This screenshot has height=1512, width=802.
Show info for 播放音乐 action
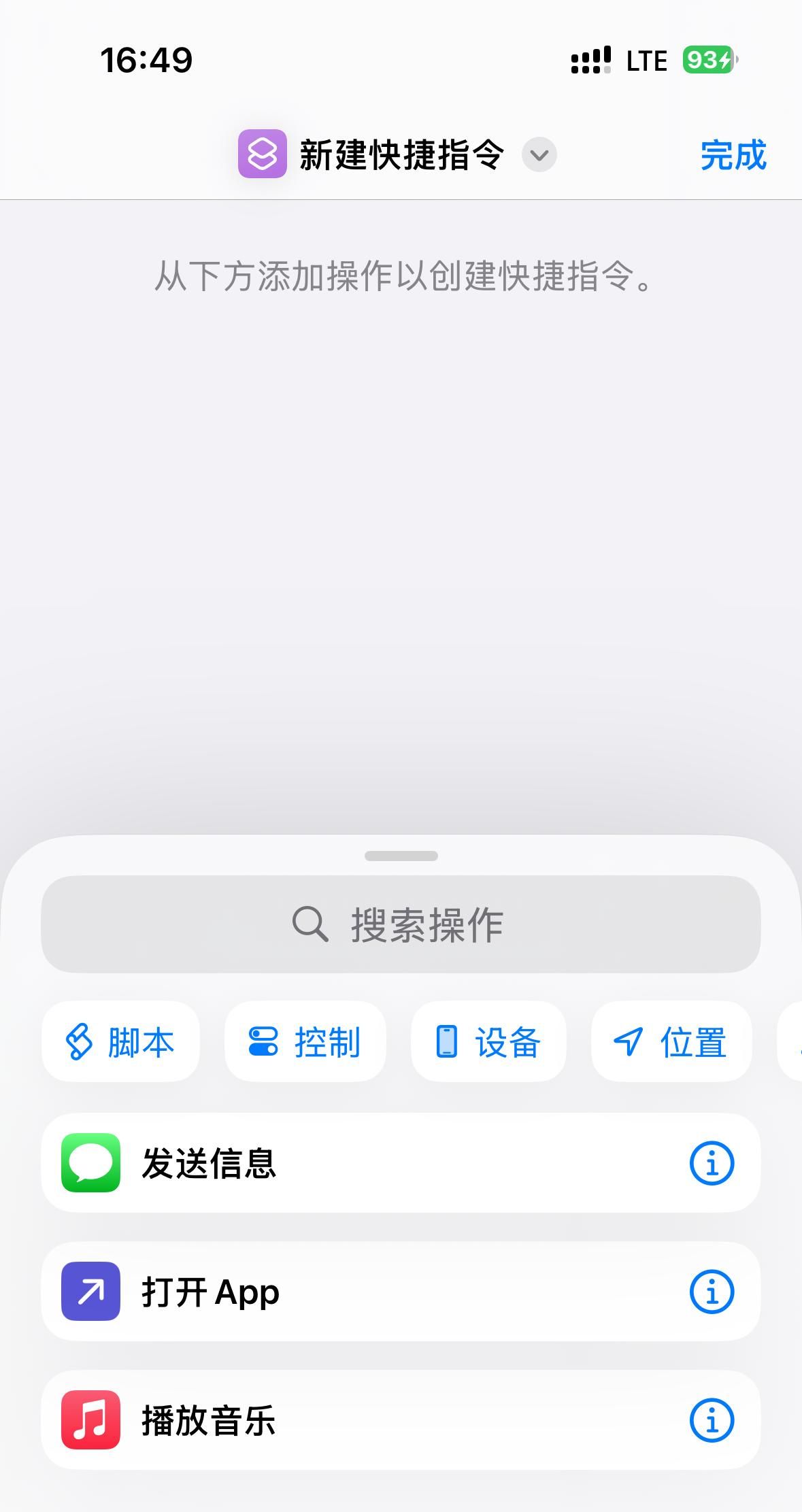(x=712, y=1420)
